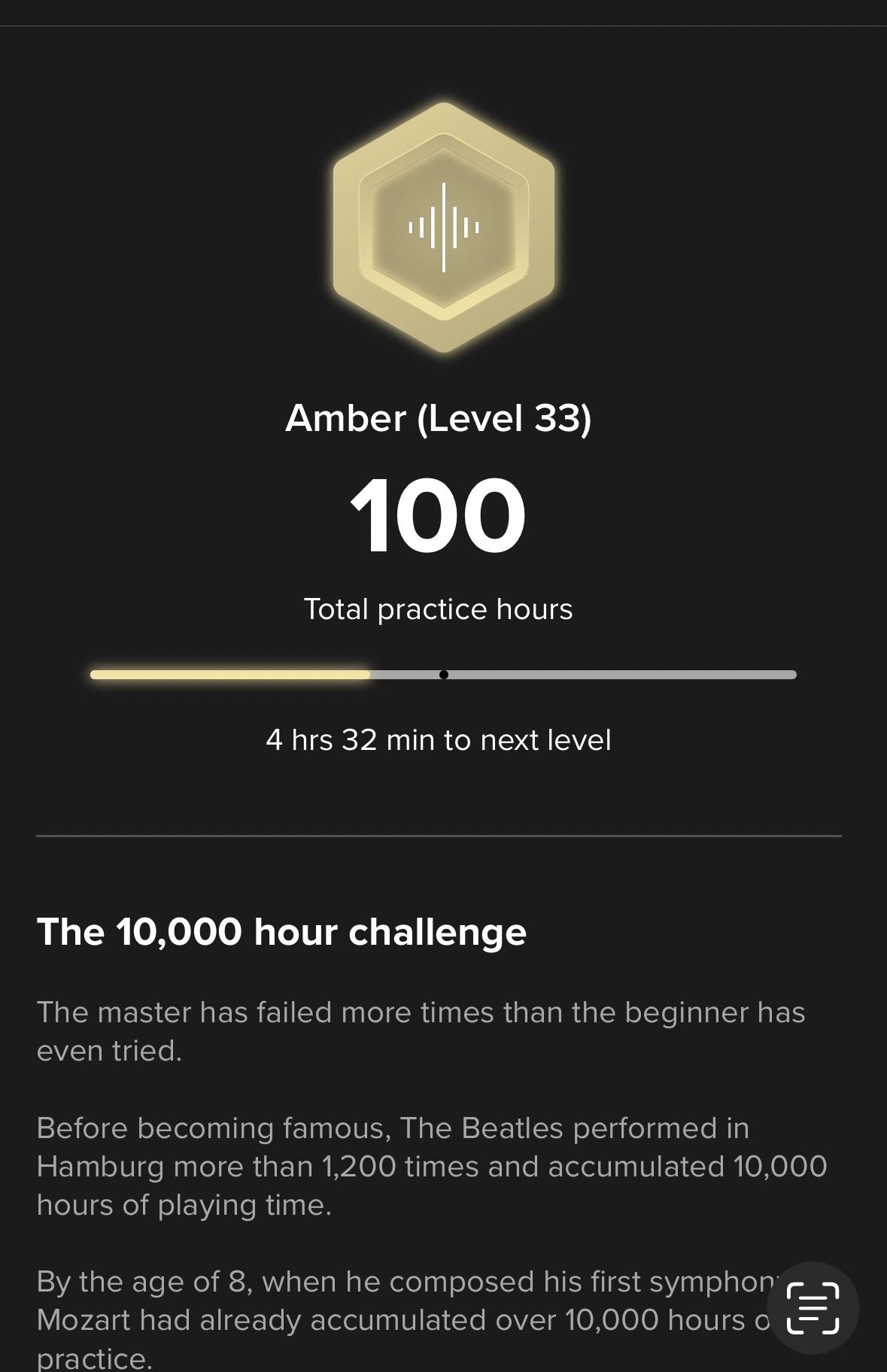The height and width of the screenshot is (1372, 887).
Task: Select the gold badge above the level text
Action: point(443,226)
